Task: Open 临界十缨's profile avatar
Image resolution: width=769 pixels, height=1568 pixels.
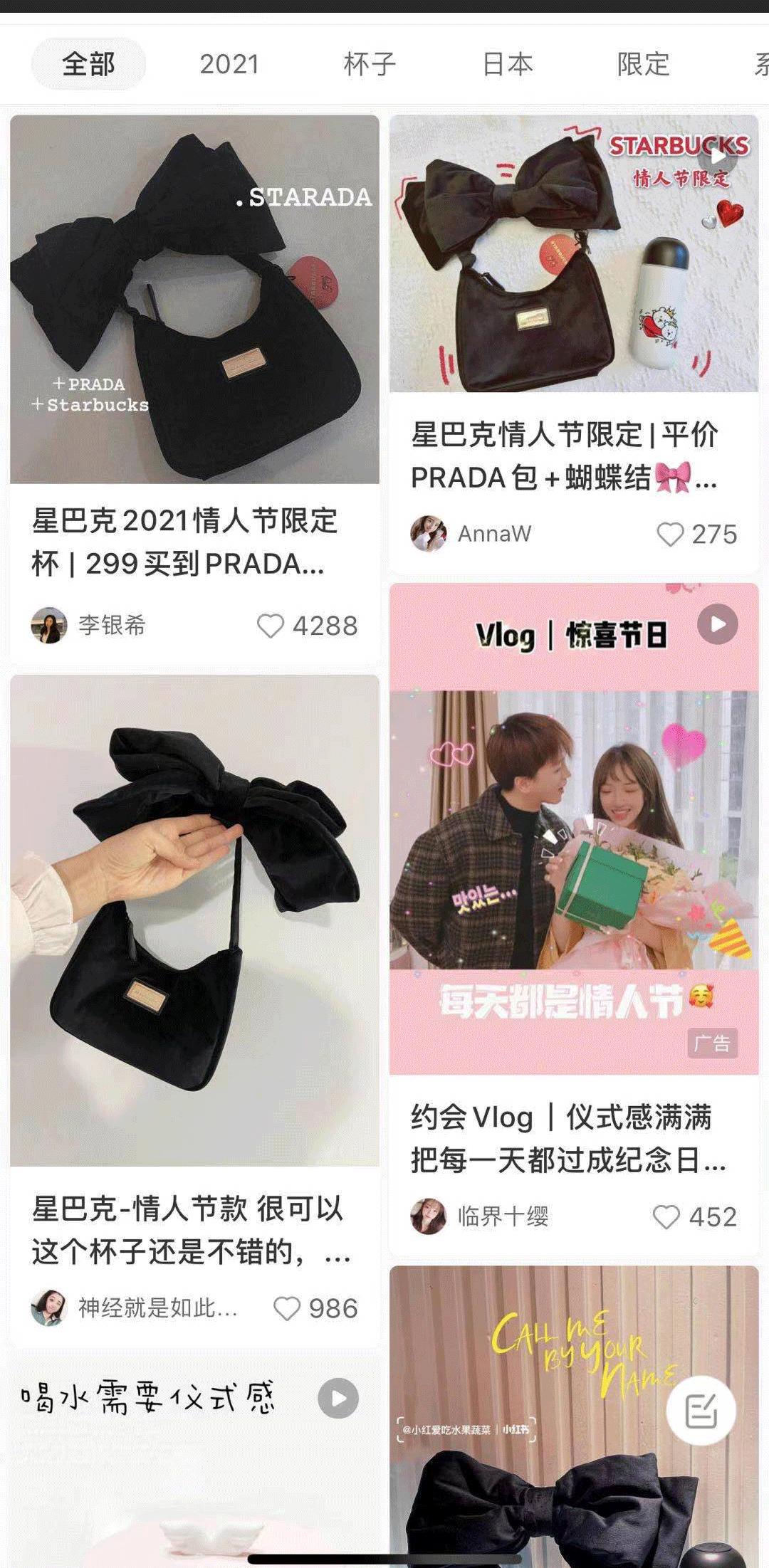Action: pyautogui.click(x=427, y=1216)
